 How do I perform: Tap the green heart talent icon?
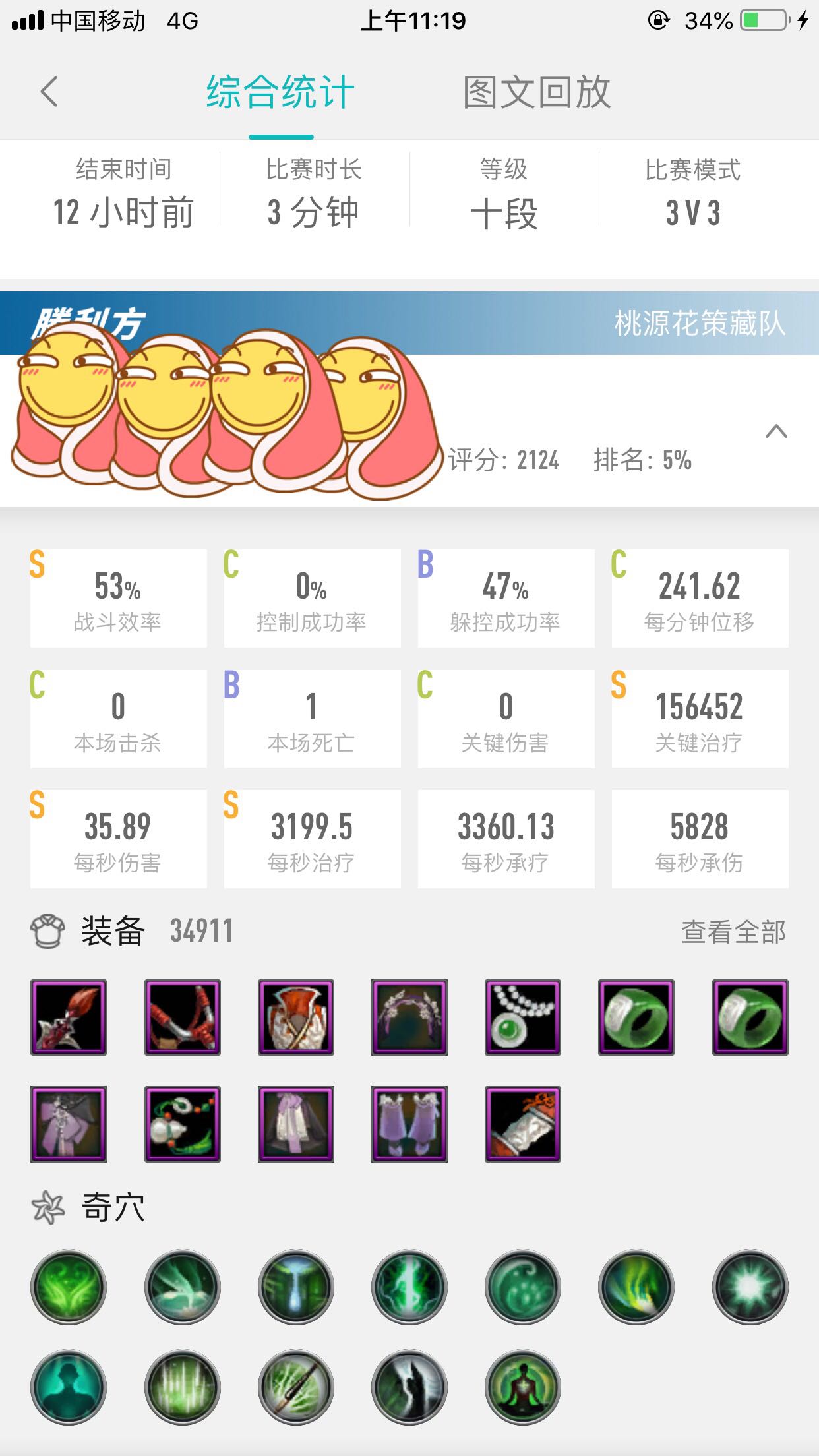(x=69, y=1287)
